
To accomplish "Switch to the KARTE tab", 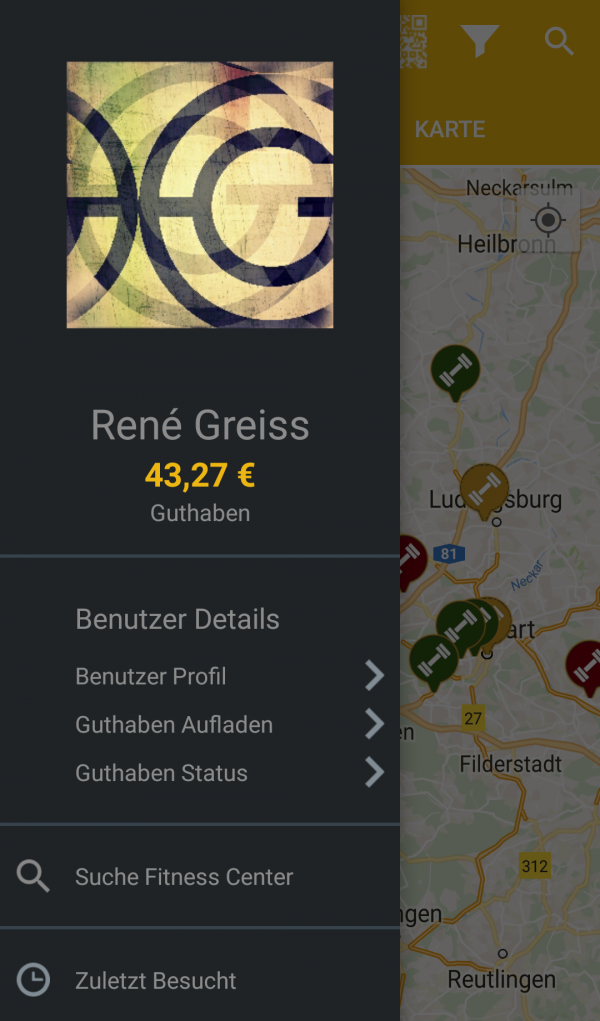I will click(450, 129).
